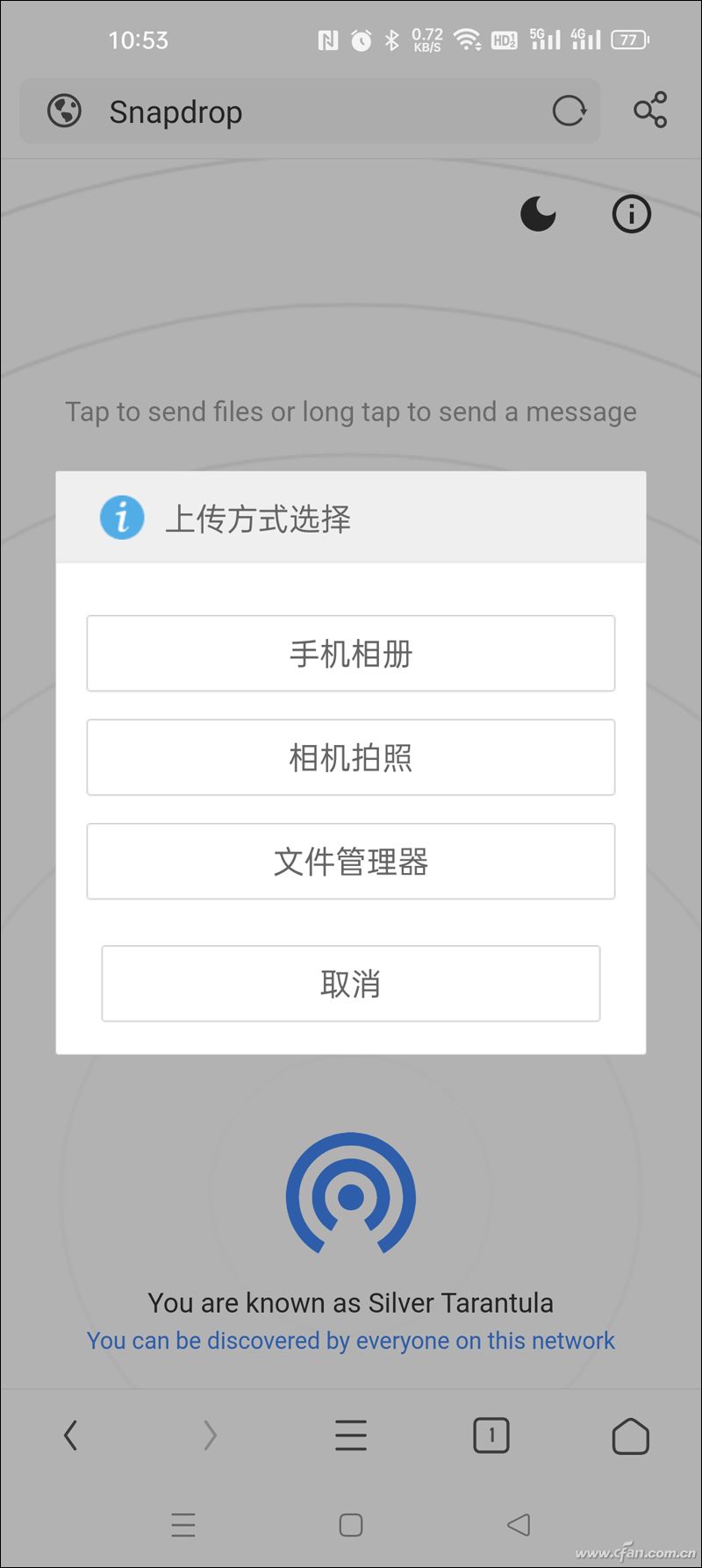Tap the battery indicator in the status bar

click(629, 39)
